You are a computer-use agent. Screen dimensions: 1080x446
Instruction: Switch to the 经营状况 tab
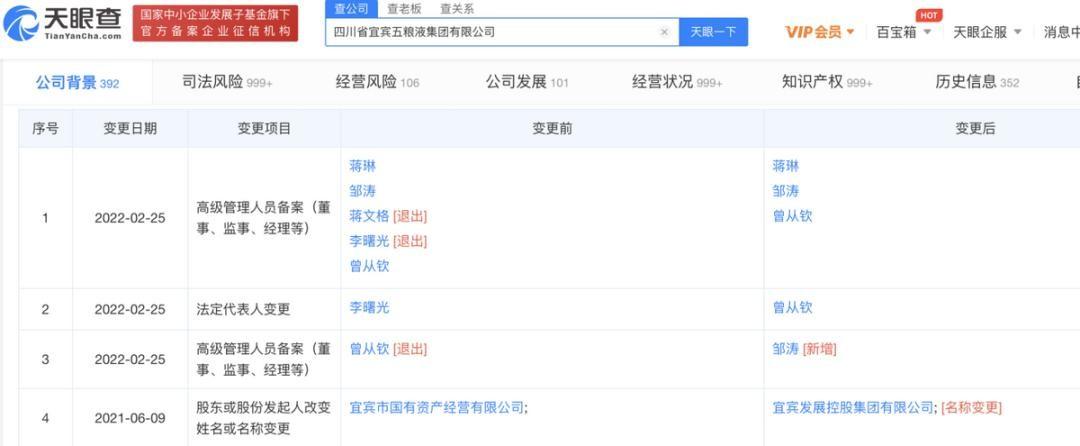pyautogui.click(x=676, y=82)
